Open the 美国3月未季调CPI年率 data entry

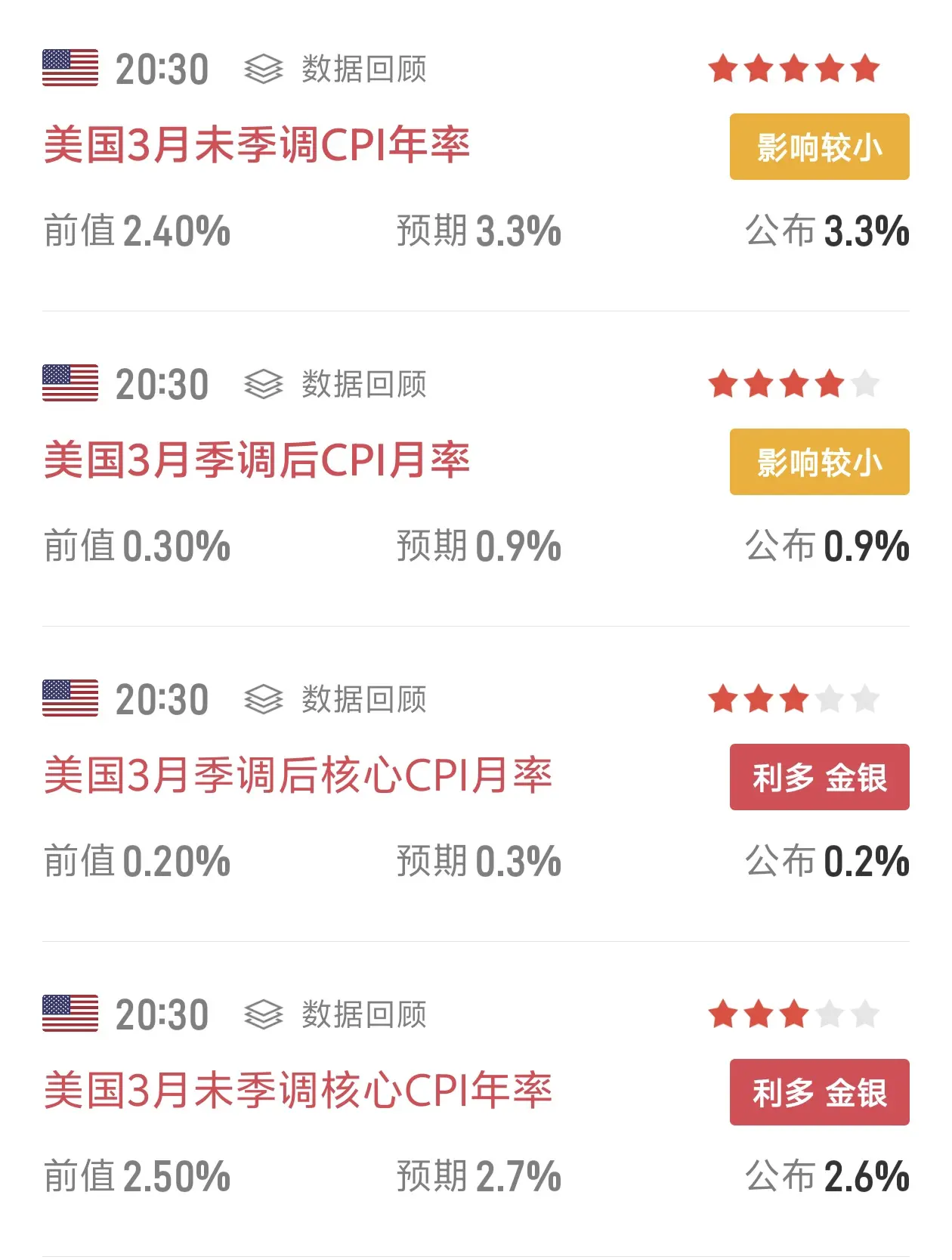coord(257,145)
